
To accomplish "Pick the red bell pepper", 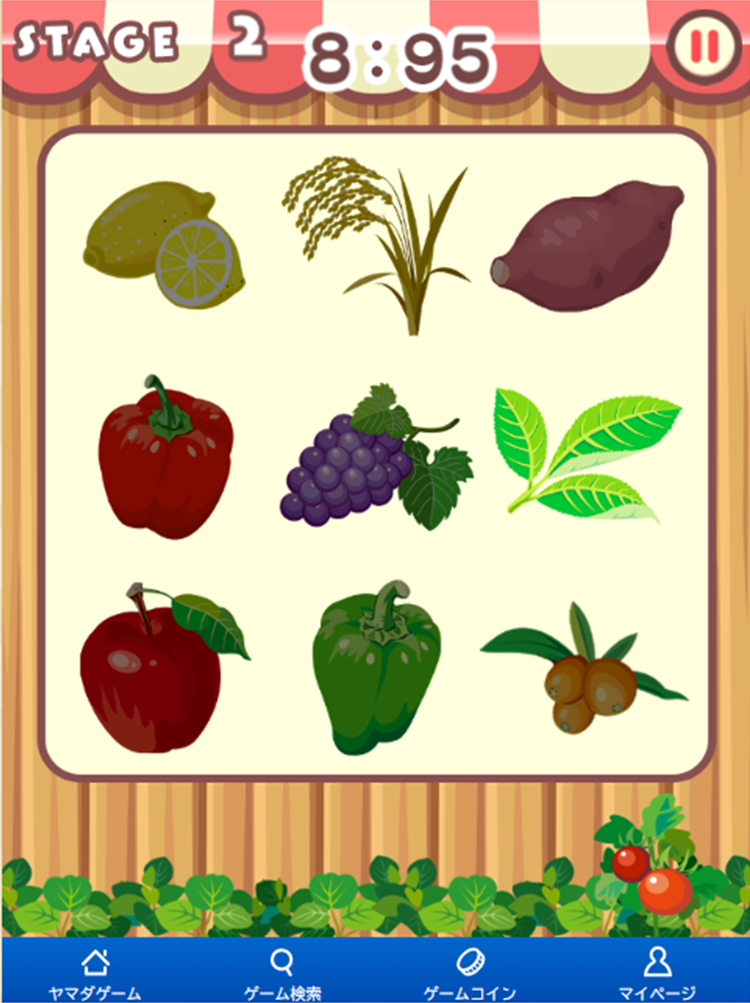I will [165, 460].
